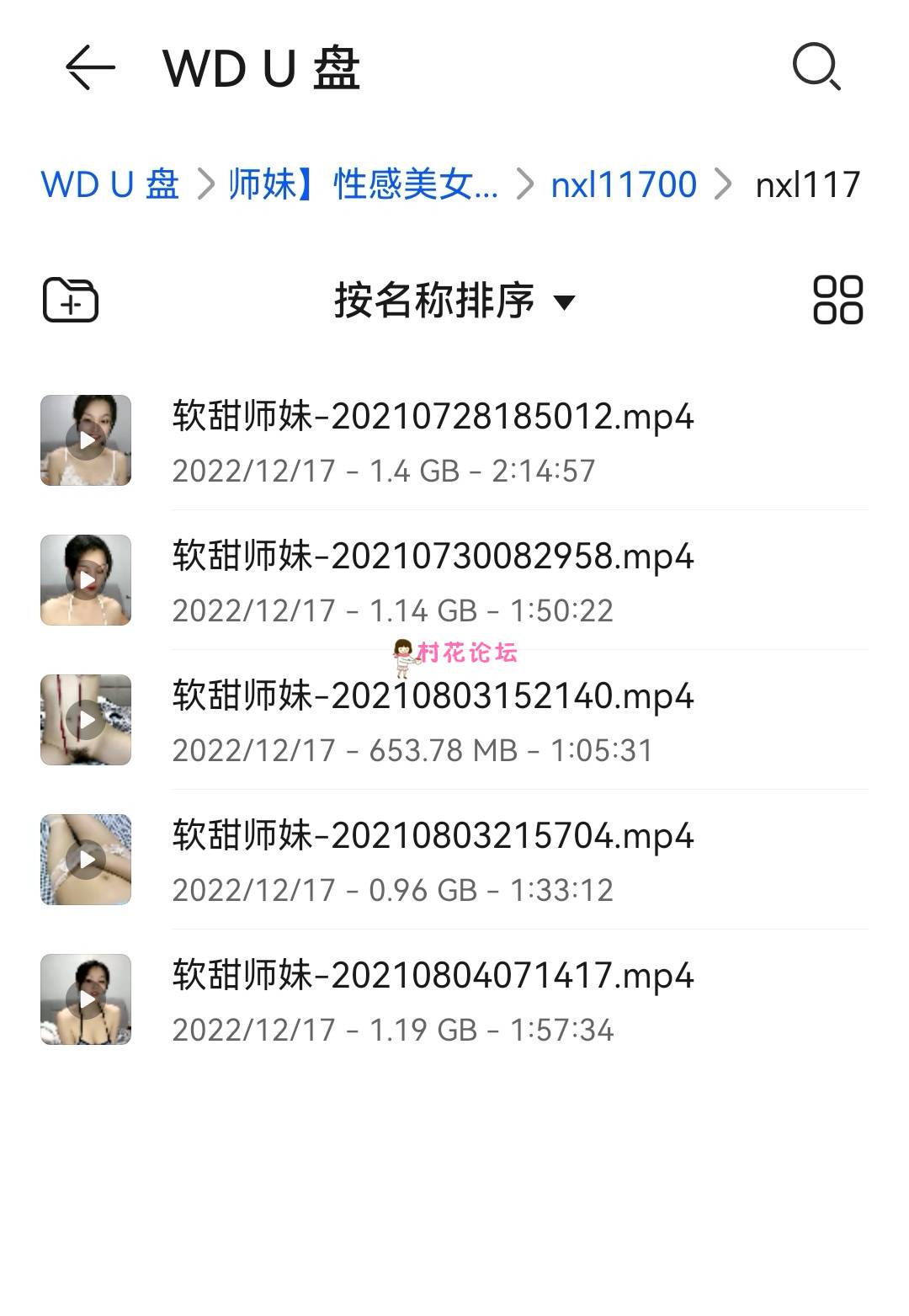Switch to grid view layout

click(837, 300)
